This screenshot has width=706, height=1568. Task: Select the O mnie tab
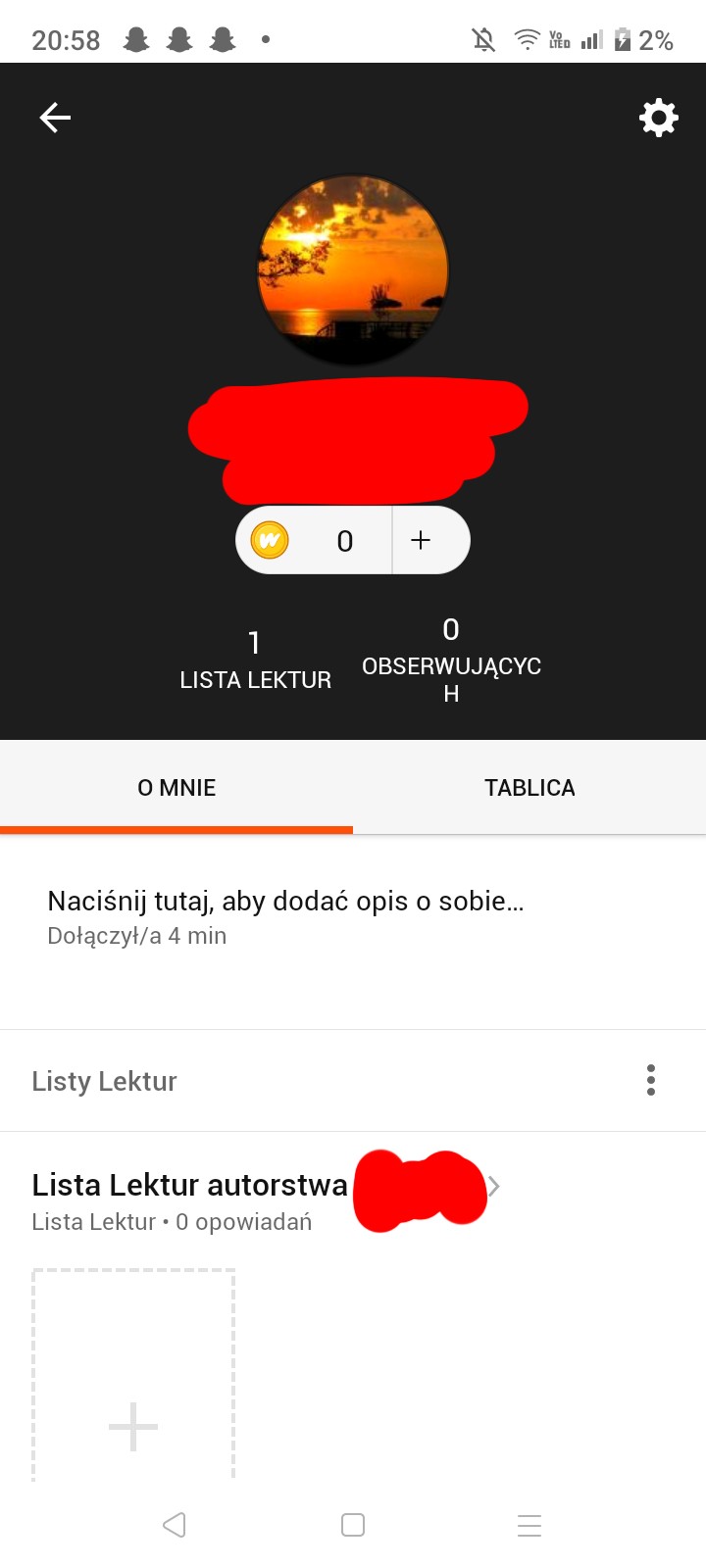click(x=176, y=788)
